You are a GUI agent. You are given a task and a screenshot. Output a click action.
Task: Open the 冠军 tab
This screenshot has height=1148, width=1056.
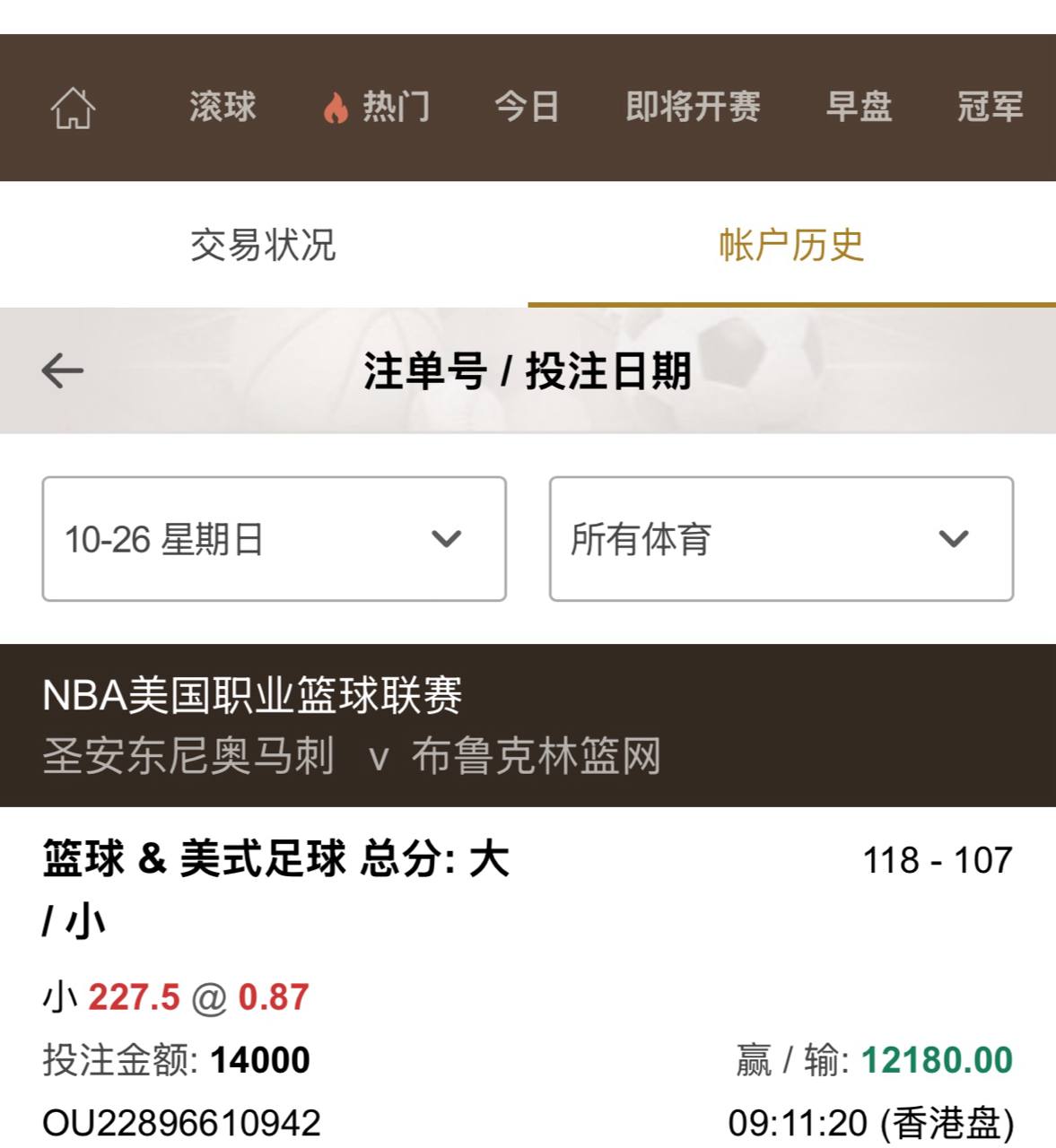coord(990,107)
